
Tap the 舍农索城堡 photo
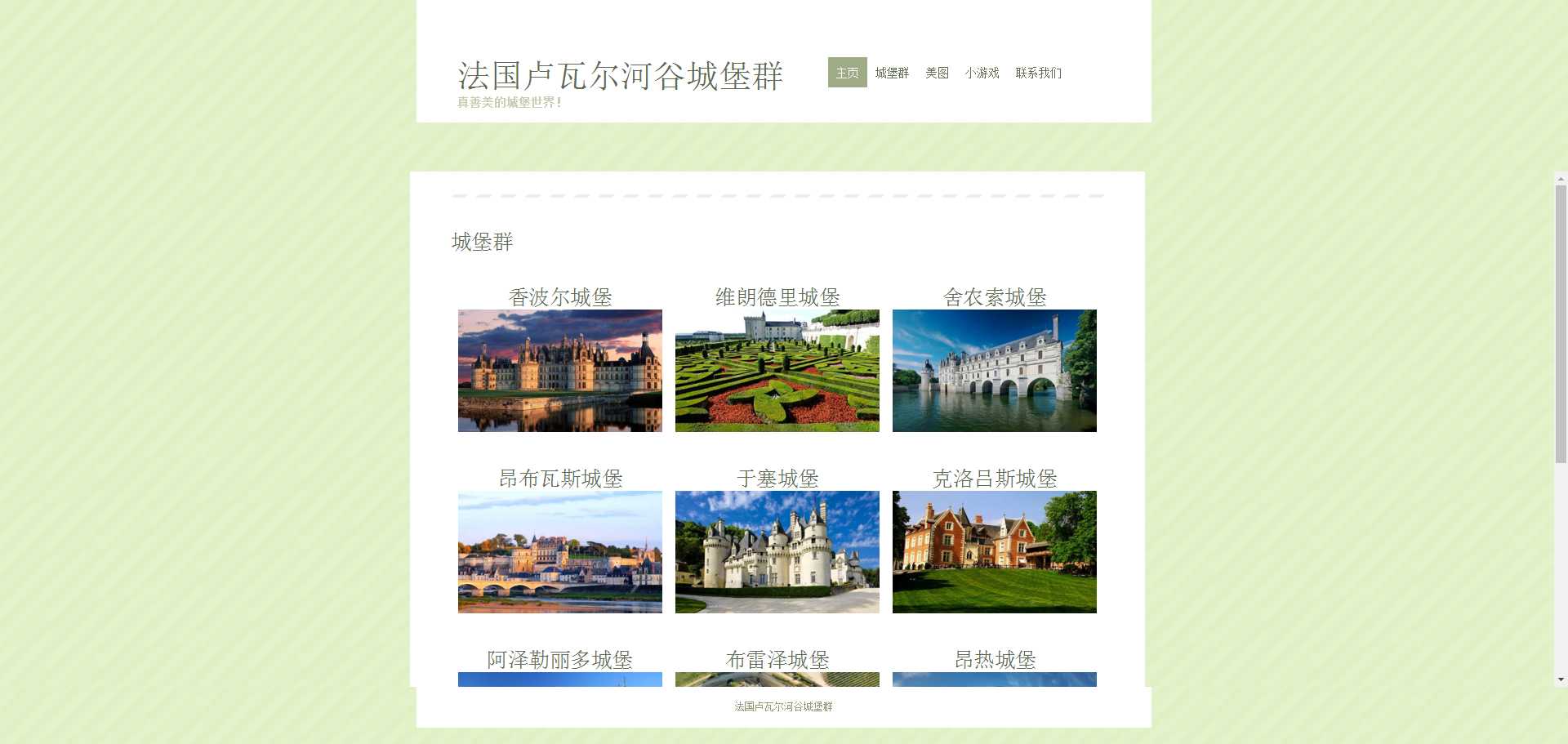(x=995, y=371)
